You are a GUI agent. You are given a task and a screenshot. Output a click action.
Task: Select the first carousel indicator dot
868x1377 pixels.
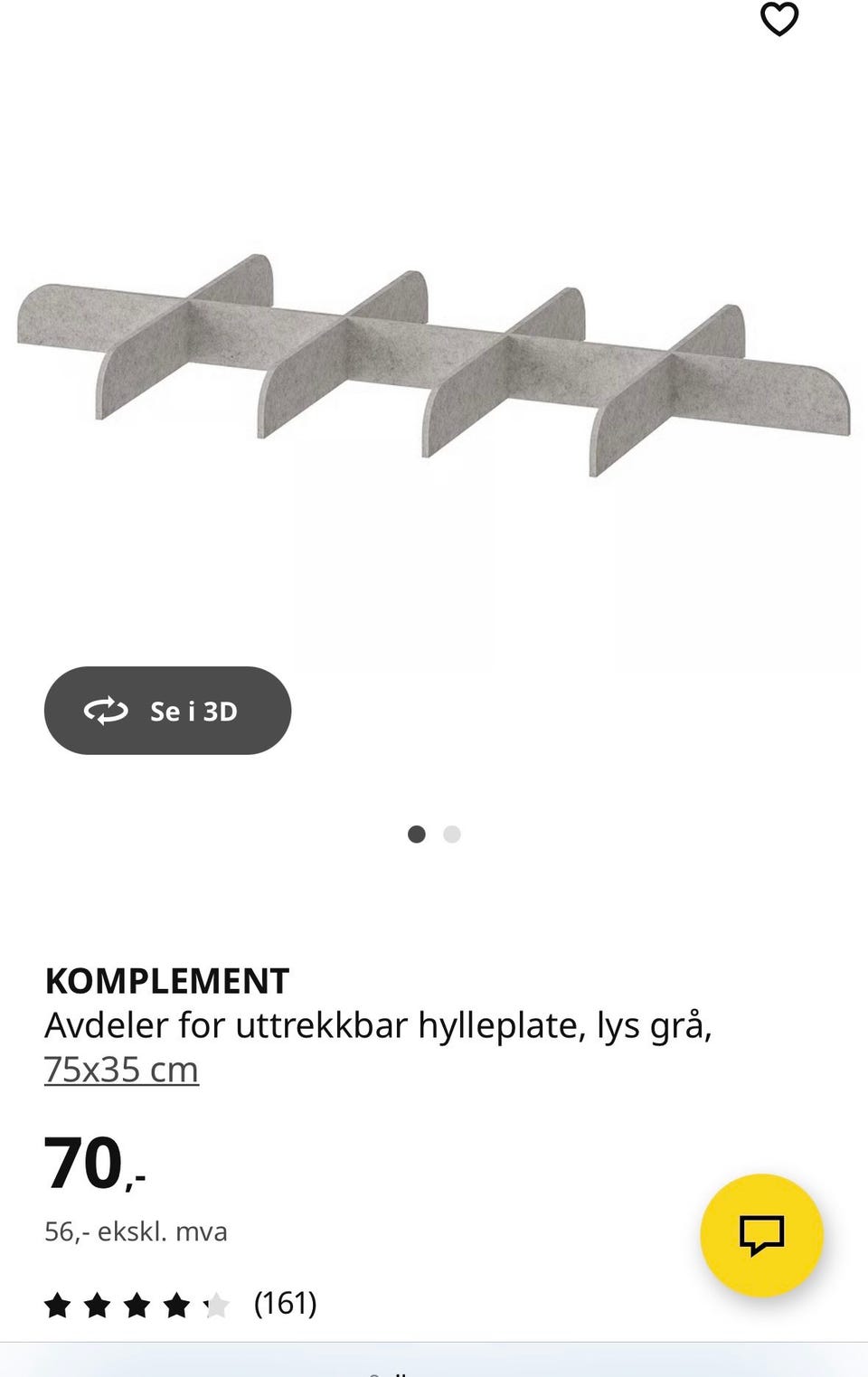point(417,834)
